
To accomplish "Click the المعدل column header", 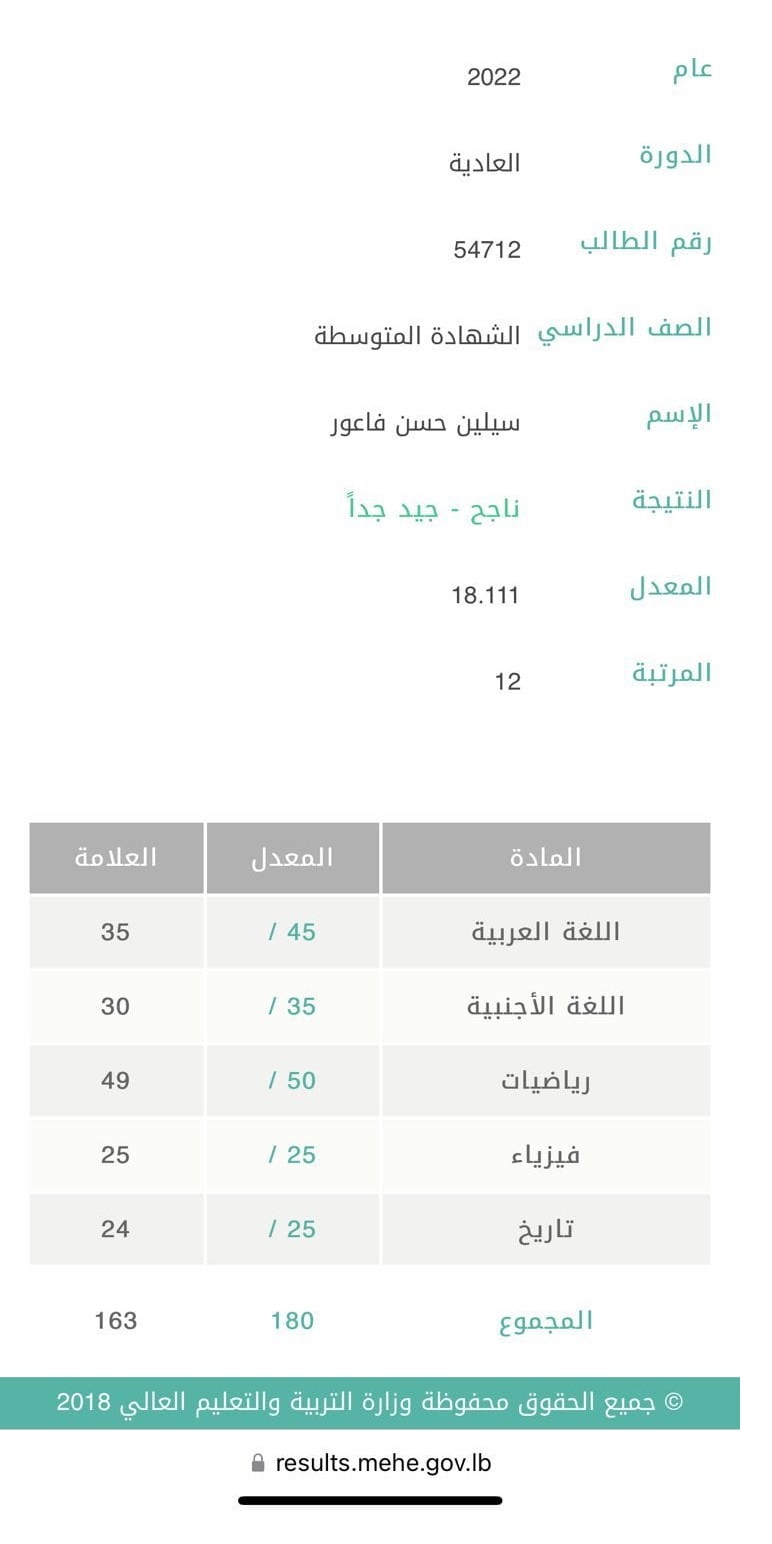I will [x=292, y=857].
